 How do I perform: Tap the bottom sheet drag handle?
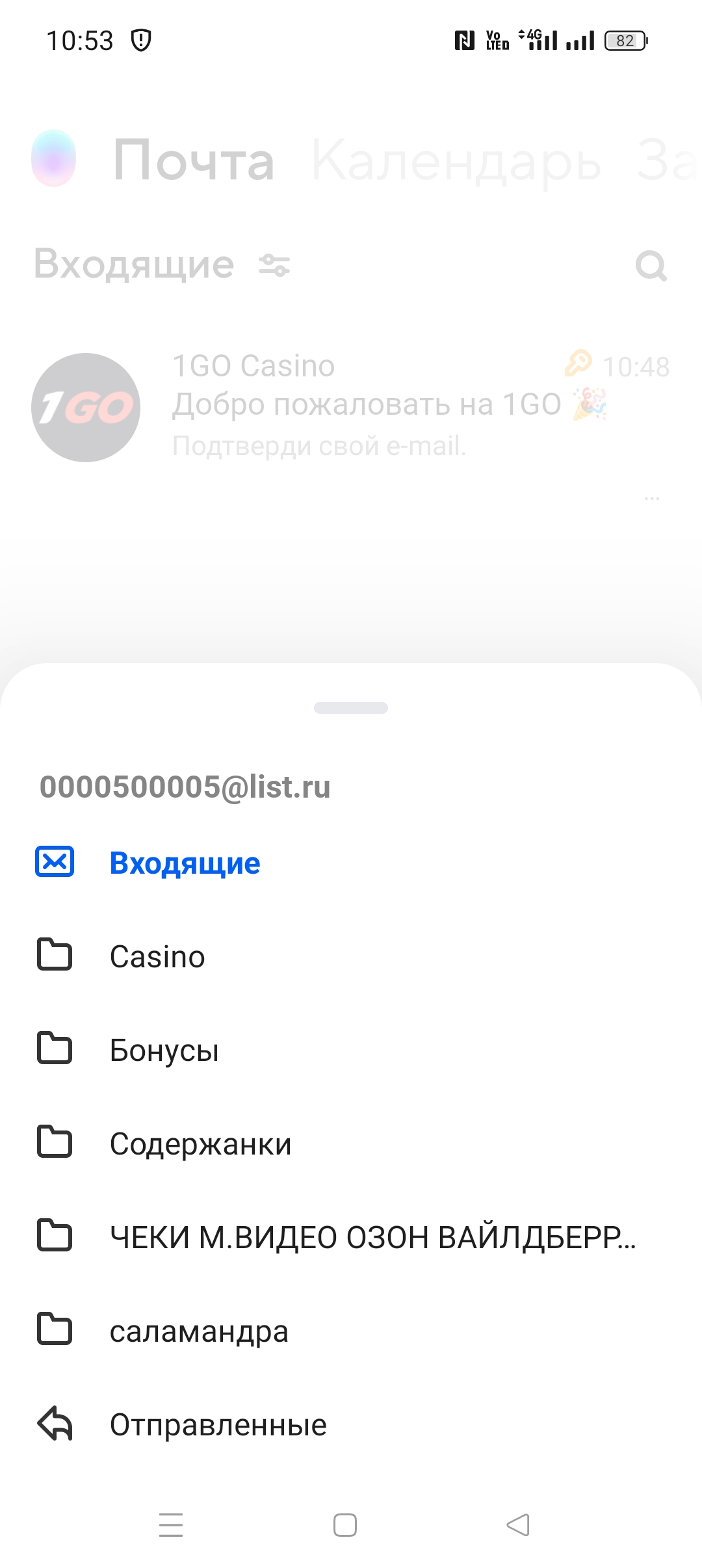click(351, 708)
